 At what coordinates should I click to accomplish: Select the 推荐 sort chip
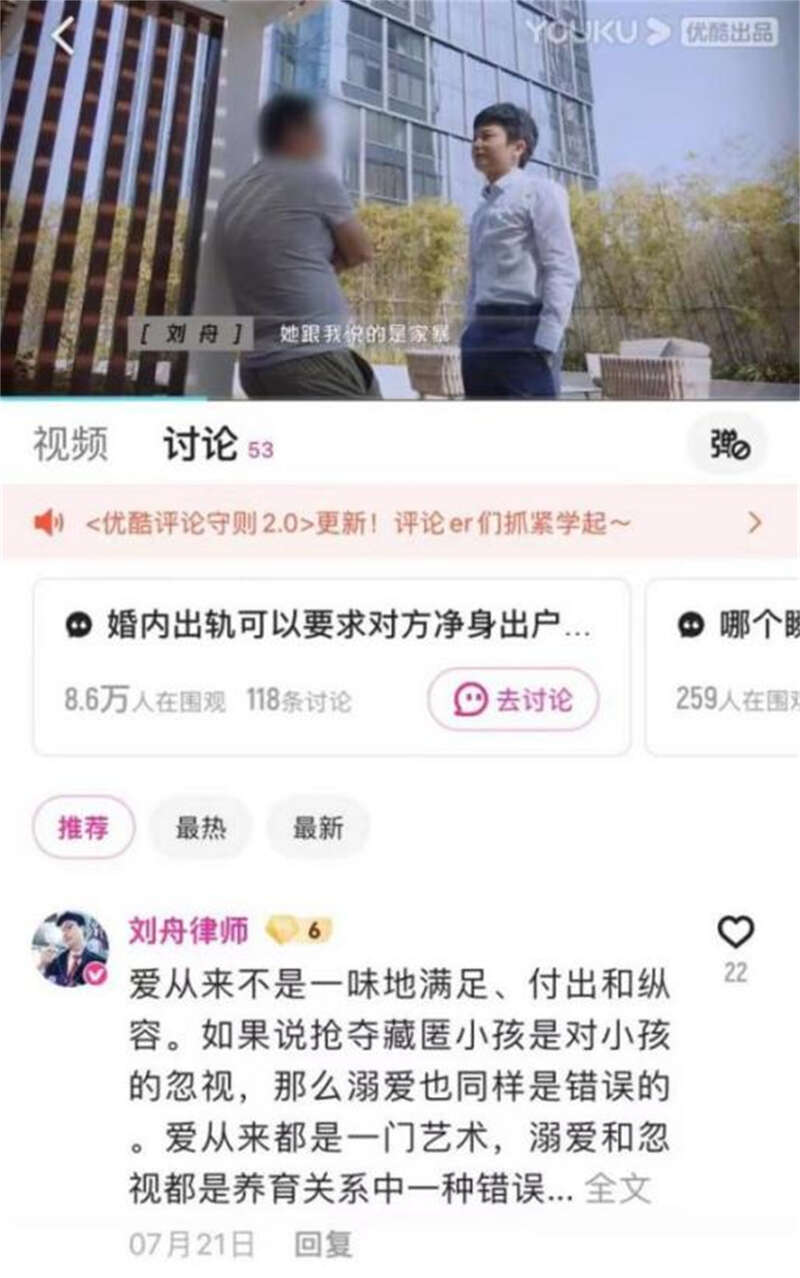(x=83, y=827)
